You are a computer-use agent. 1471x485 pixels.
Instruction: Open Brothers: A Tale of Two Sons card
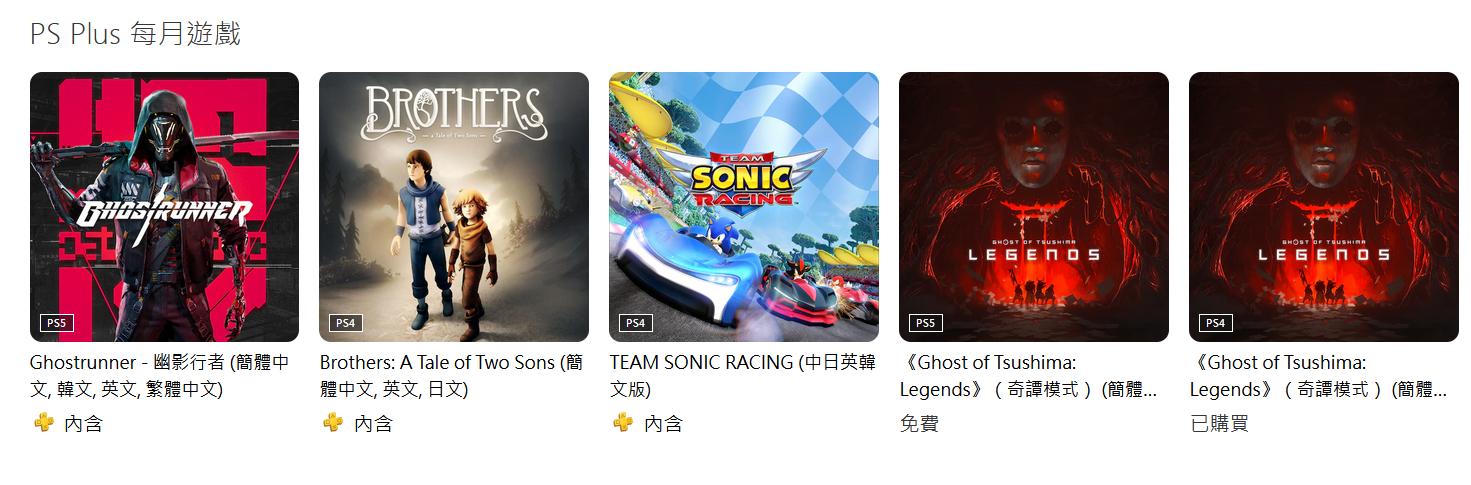[453, 207]
